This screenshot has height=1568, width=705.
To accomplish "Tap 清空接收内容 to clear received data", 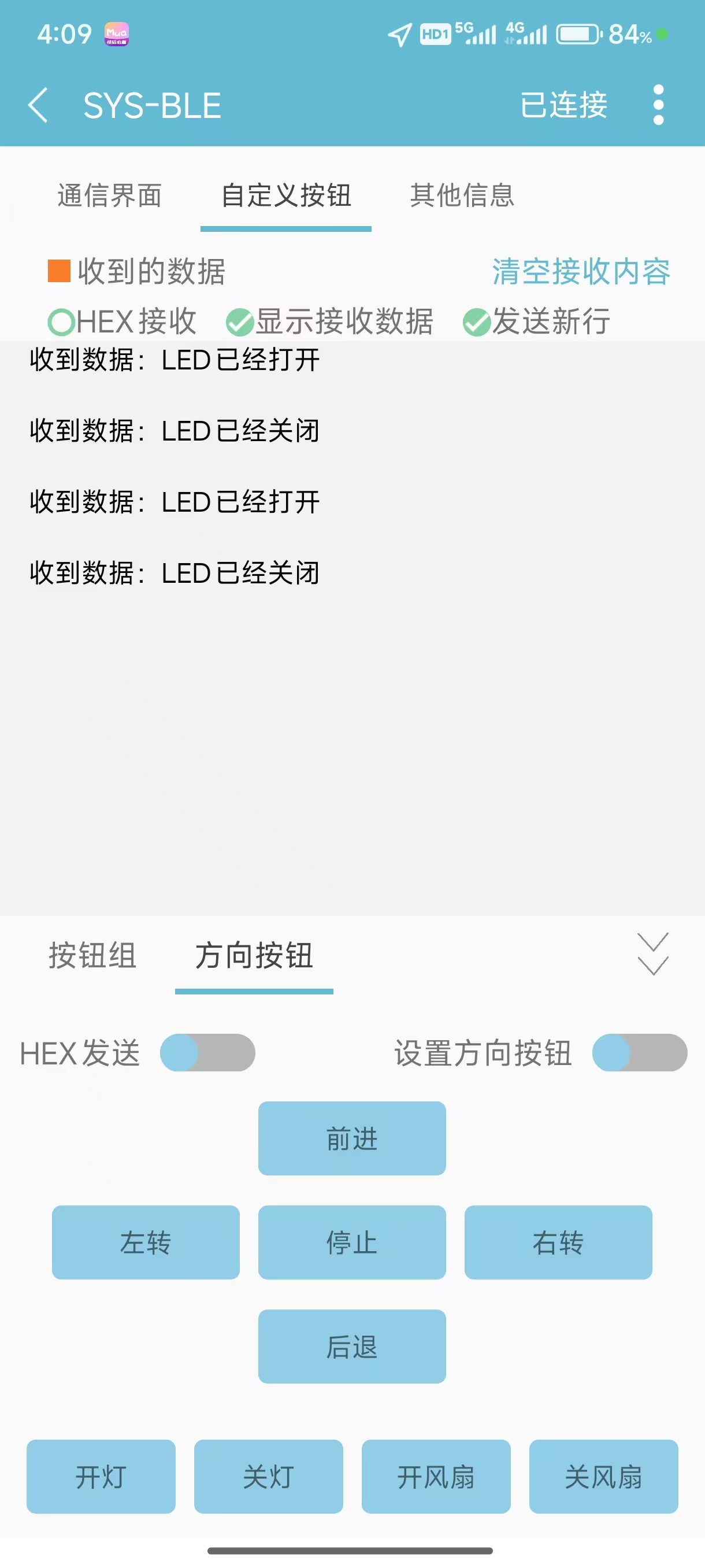I will [x=580, y=272].
